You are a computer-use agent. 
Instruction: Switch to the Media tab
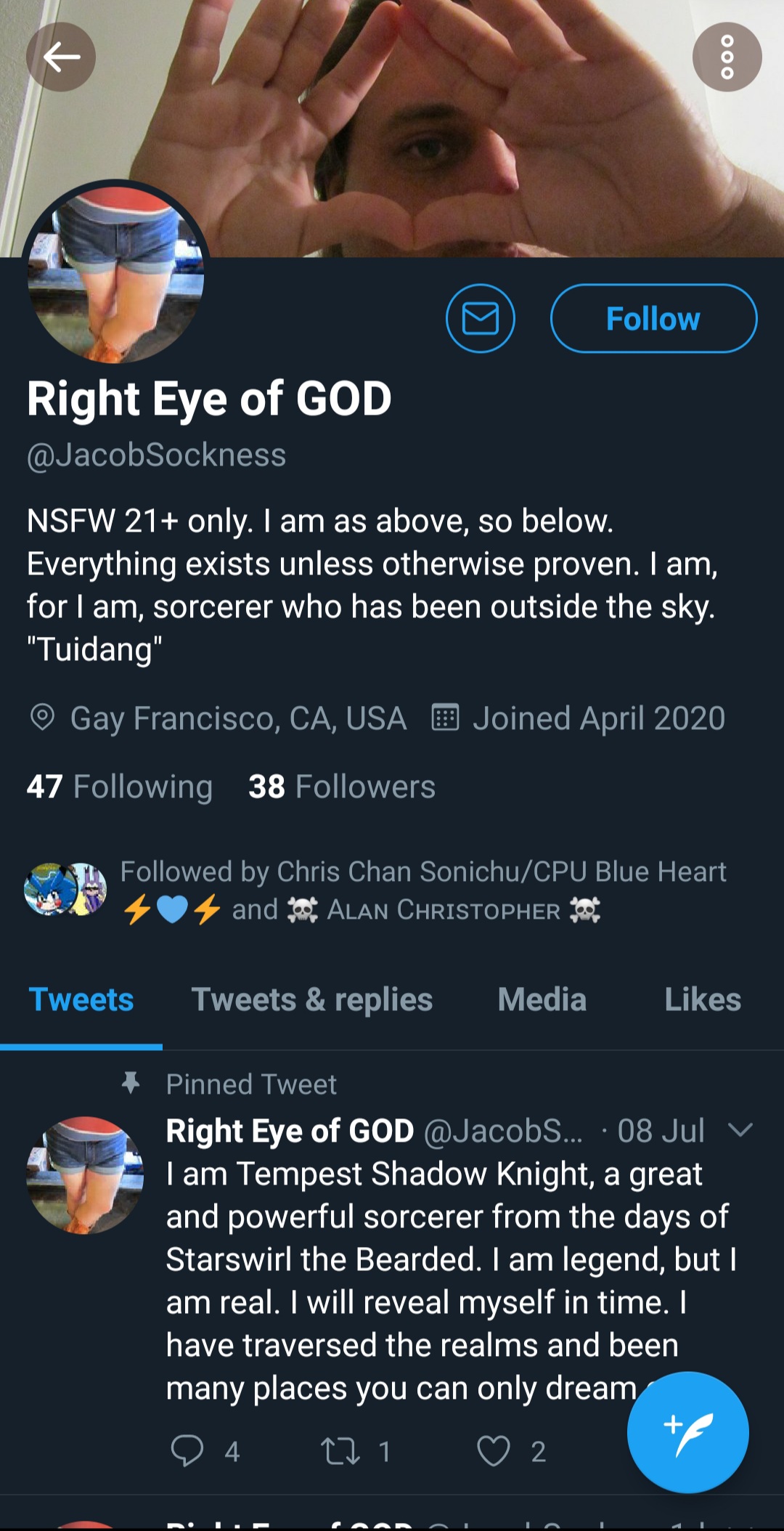[x=542, y=999]
